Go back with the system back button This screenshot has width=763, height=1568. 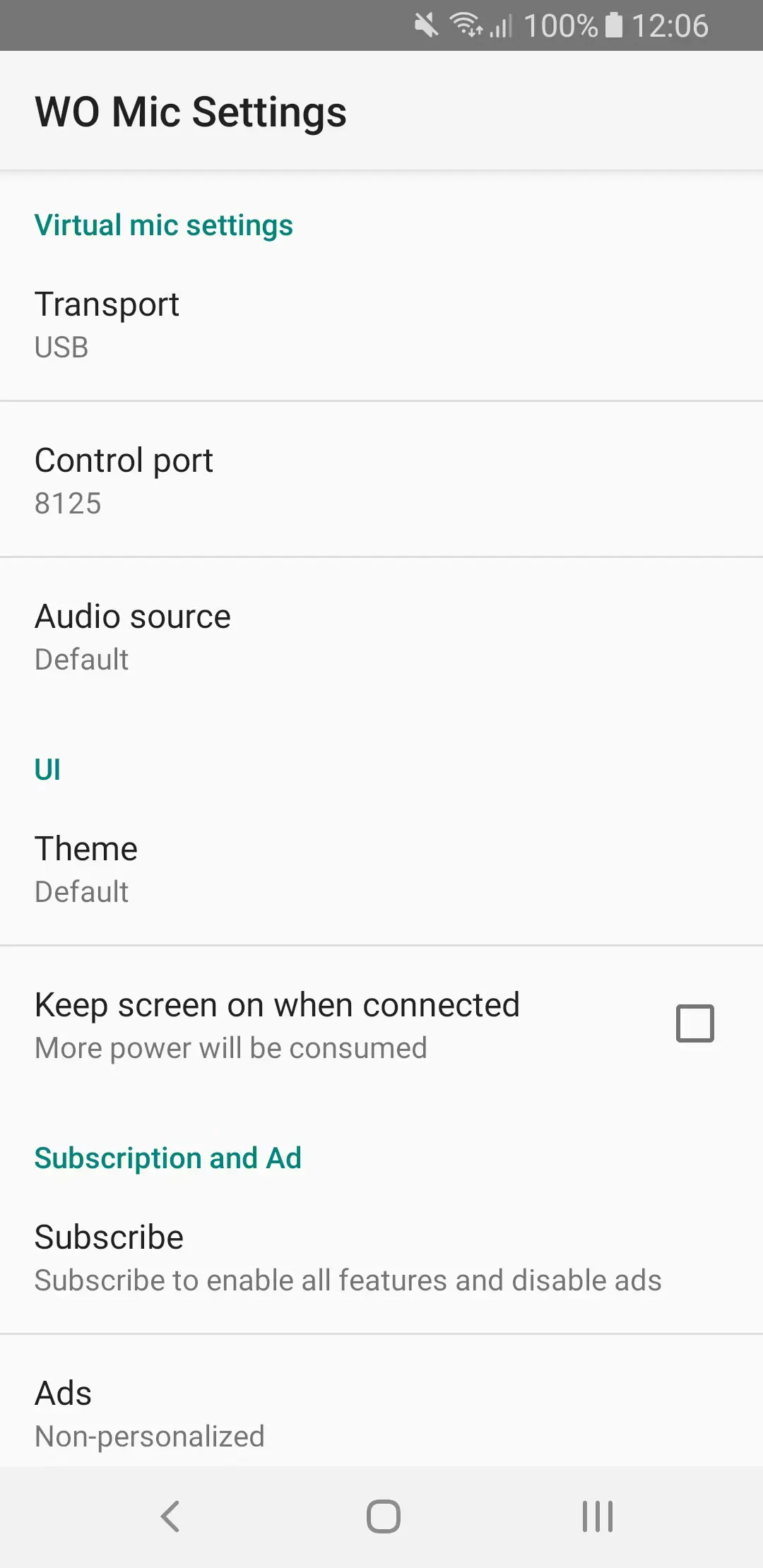[170, 1516]
